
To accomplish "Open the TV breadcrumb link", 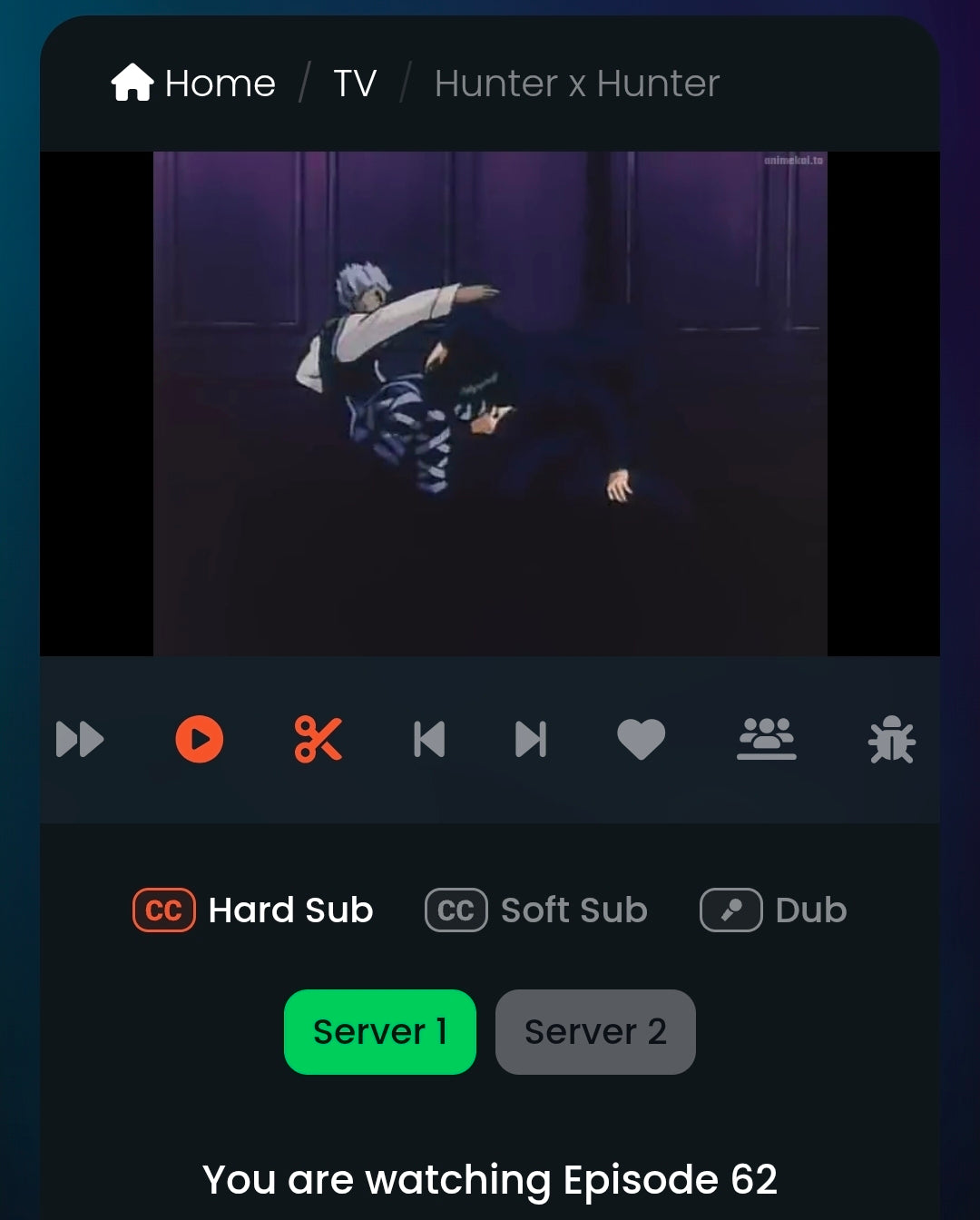I will coord(354,84).
